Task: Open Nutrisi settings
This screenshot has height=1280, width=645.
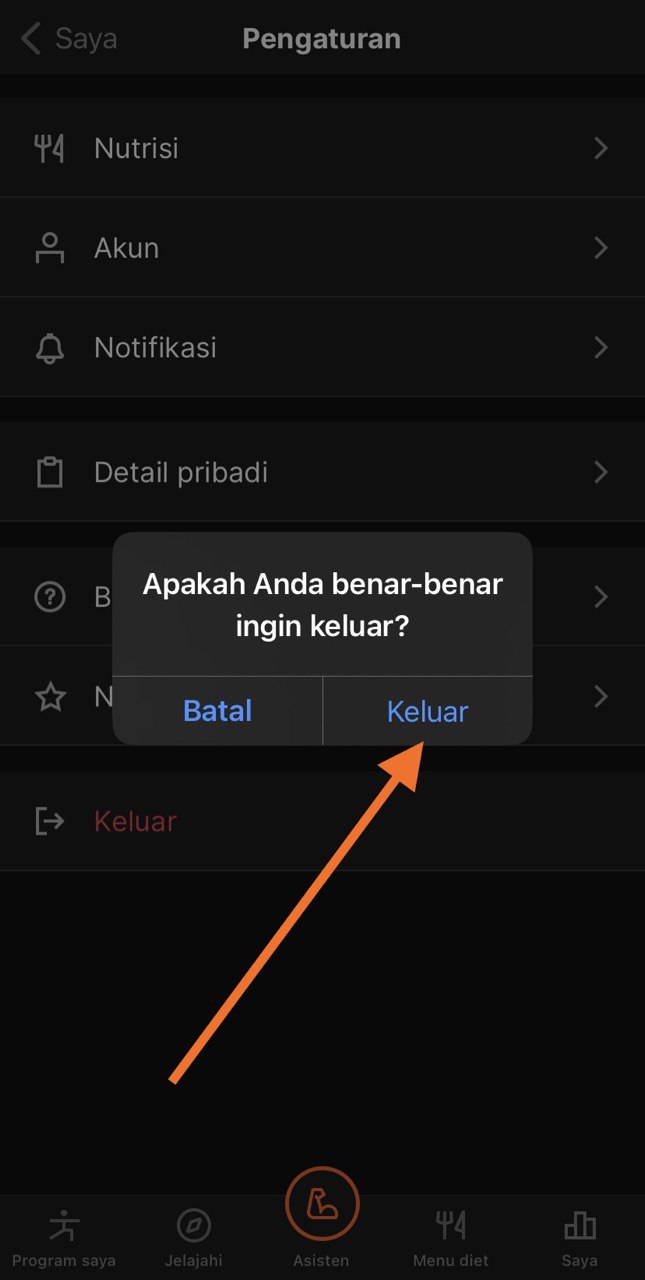Action: (320, 148)
